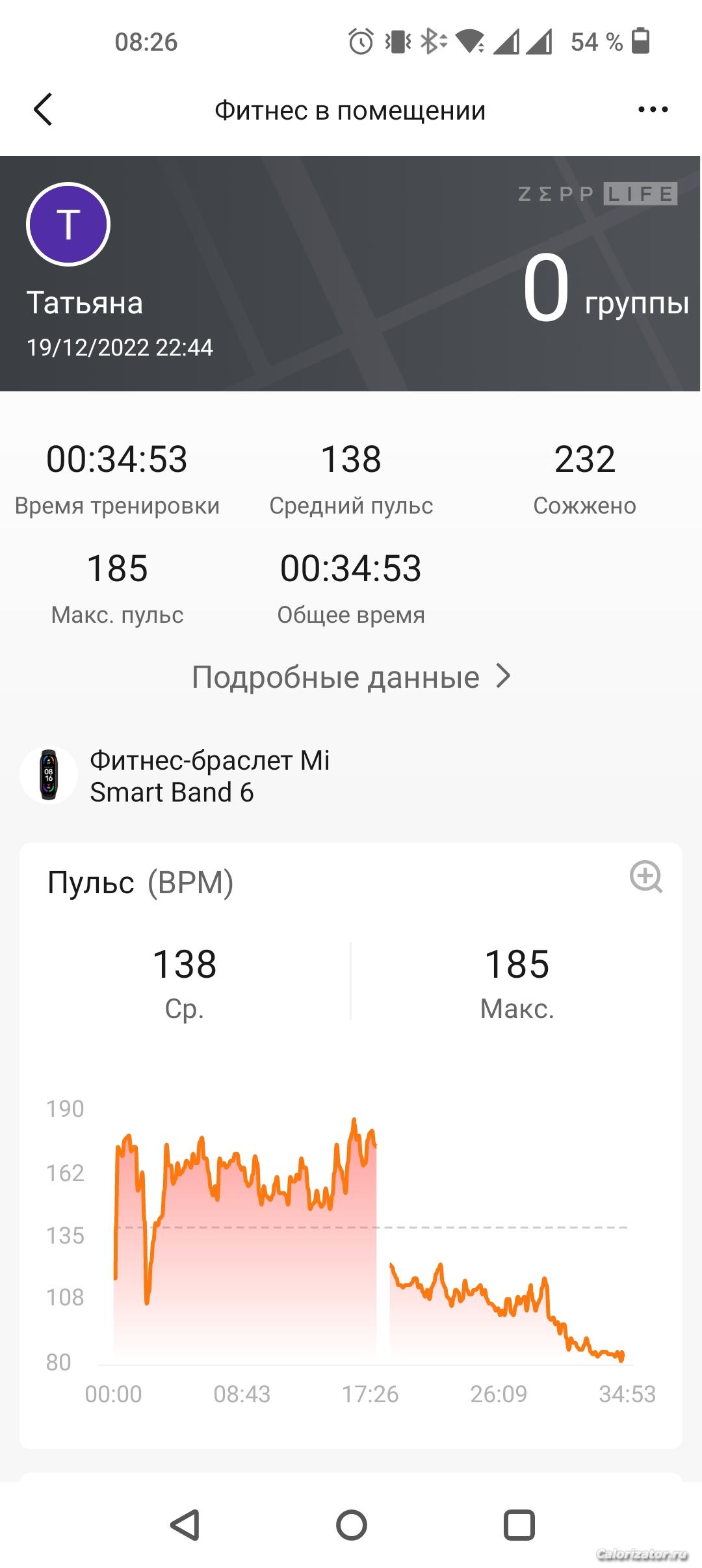Go back from the indoor fitness screen
Screen dimensions: 702x1568
click(43, 109)
